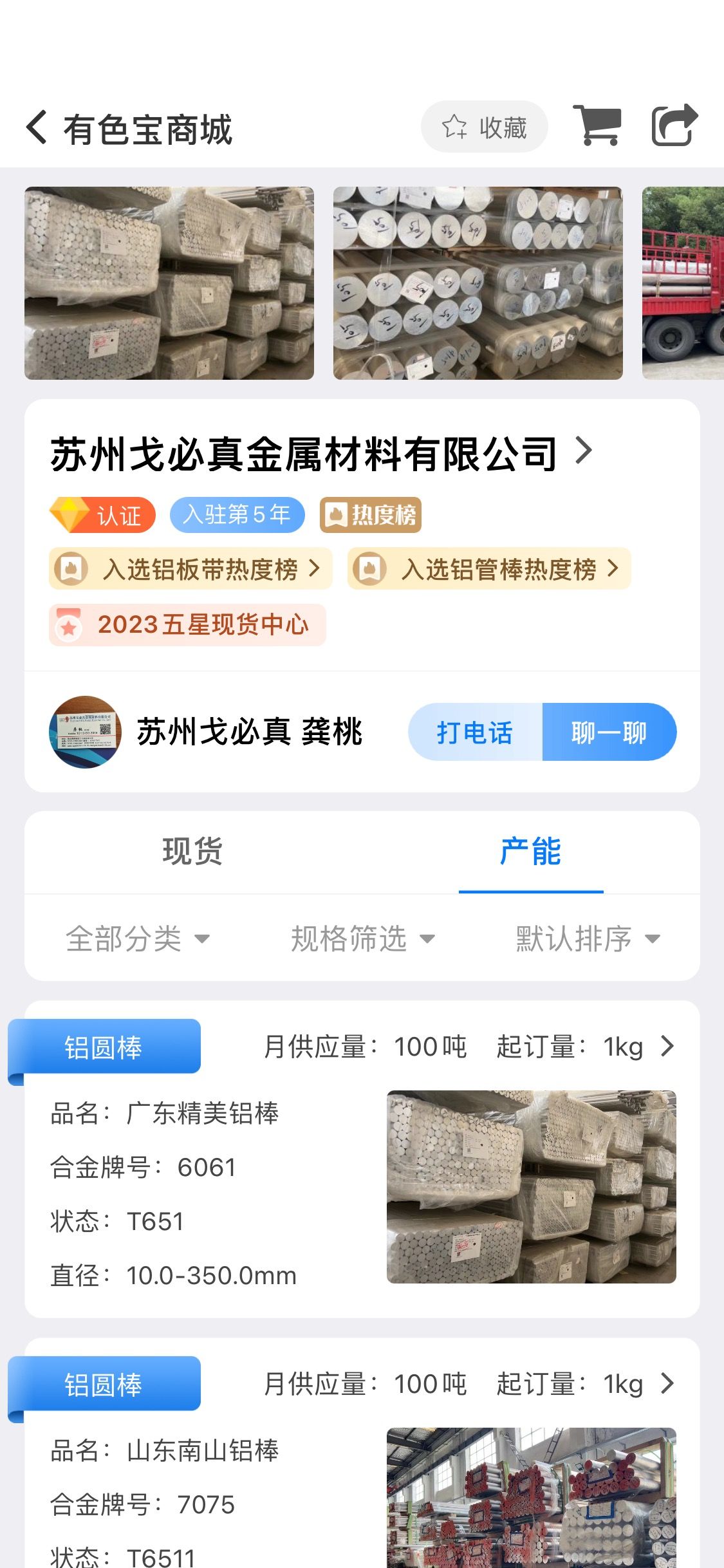Call the seller via 打电话
Viewport: 724px width, 1568px height.
[476, 732]
